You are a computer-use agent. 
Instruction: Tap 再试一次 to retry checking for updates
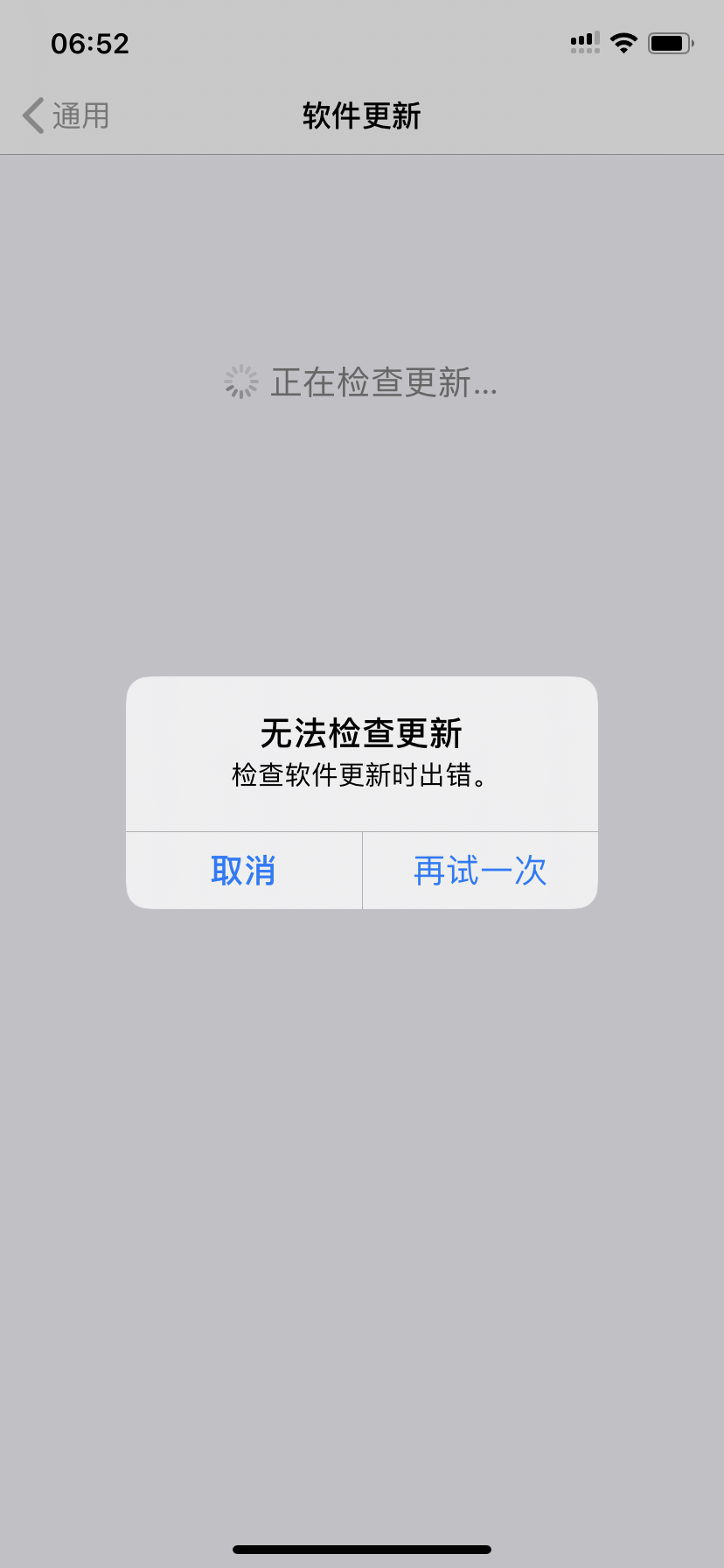tap(480, 871)
